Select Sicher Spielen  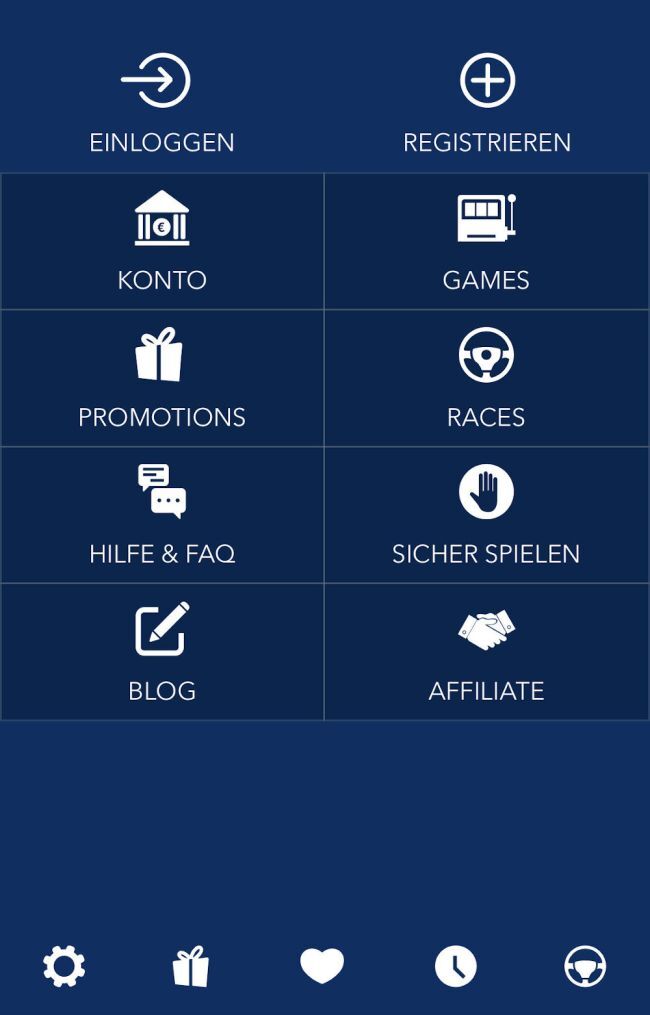486,515
